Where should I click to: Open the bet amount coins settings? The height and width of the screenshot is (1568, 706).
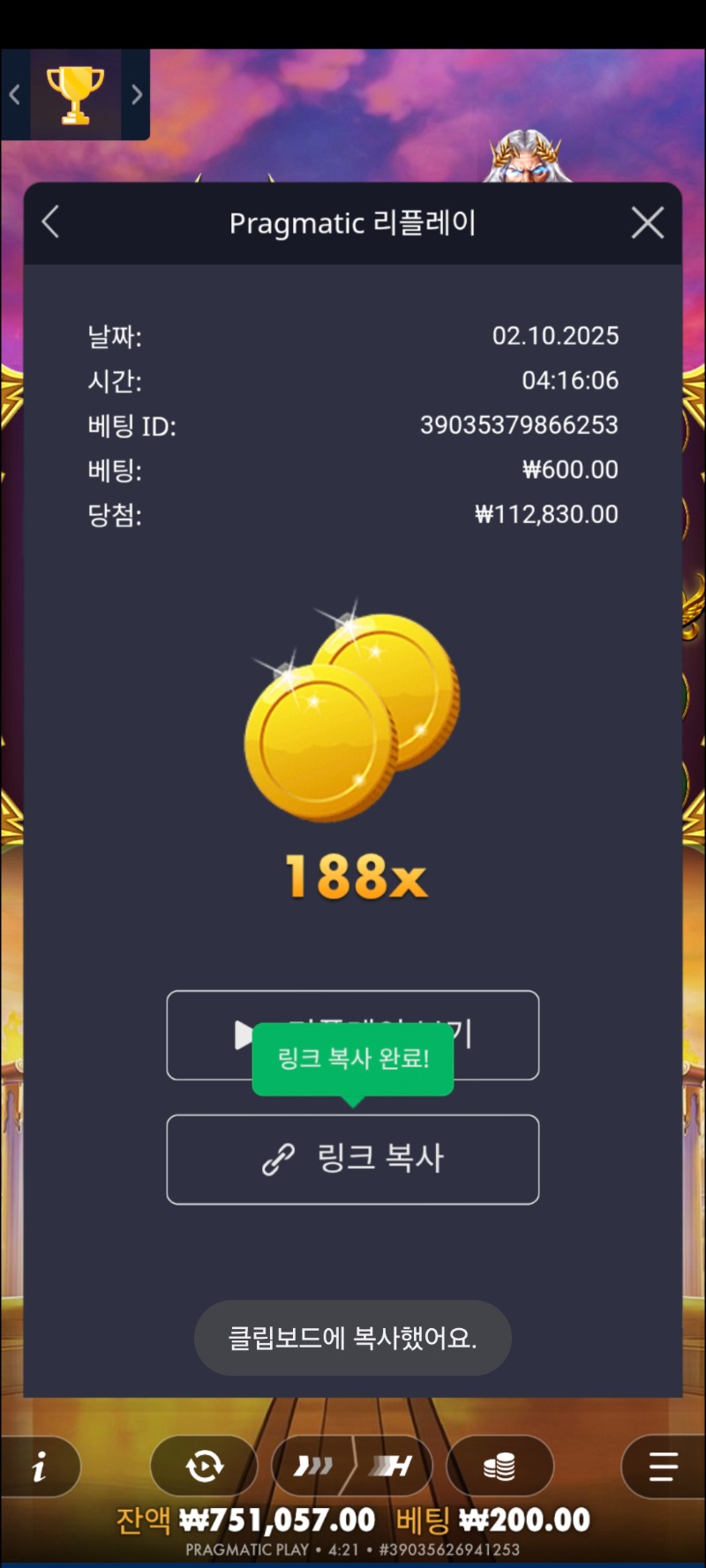coord(499,1467)
